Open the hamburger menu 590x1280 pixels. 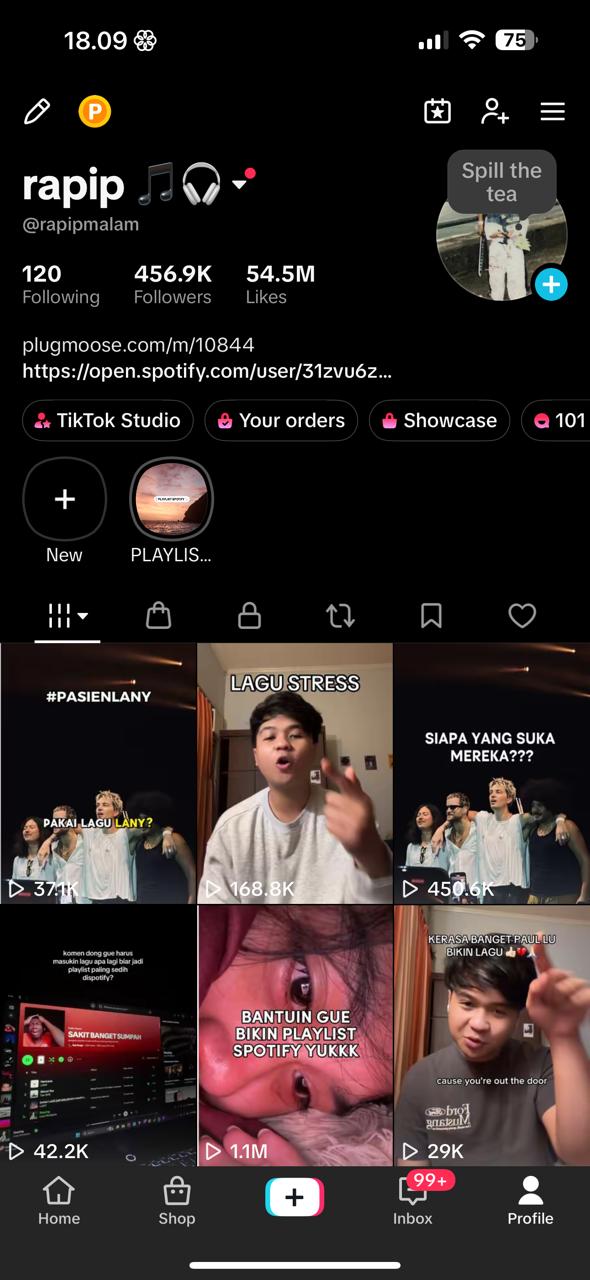[553, 111]
